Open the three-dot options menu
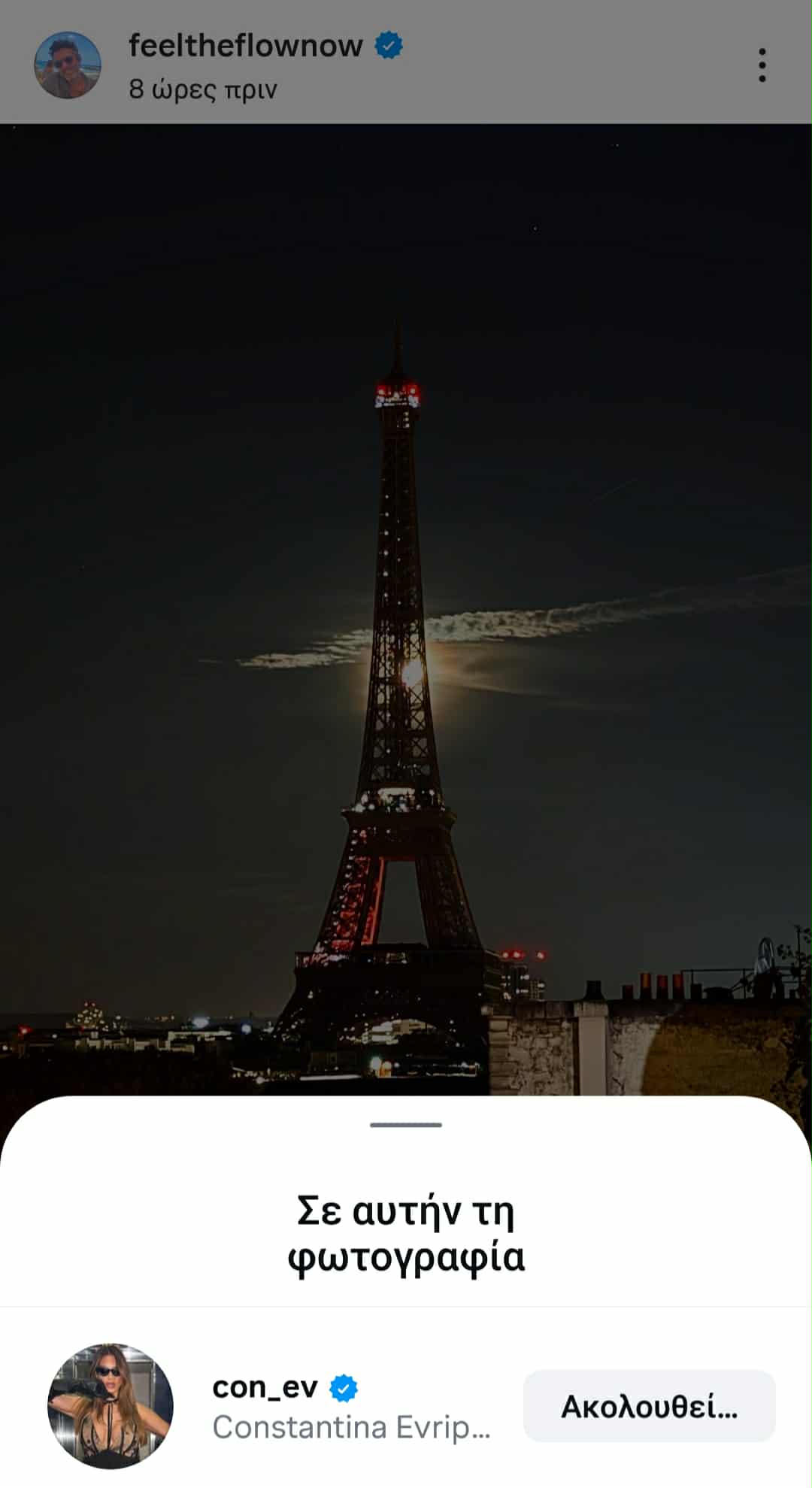The image size is (812, 1488). point(762,65)
